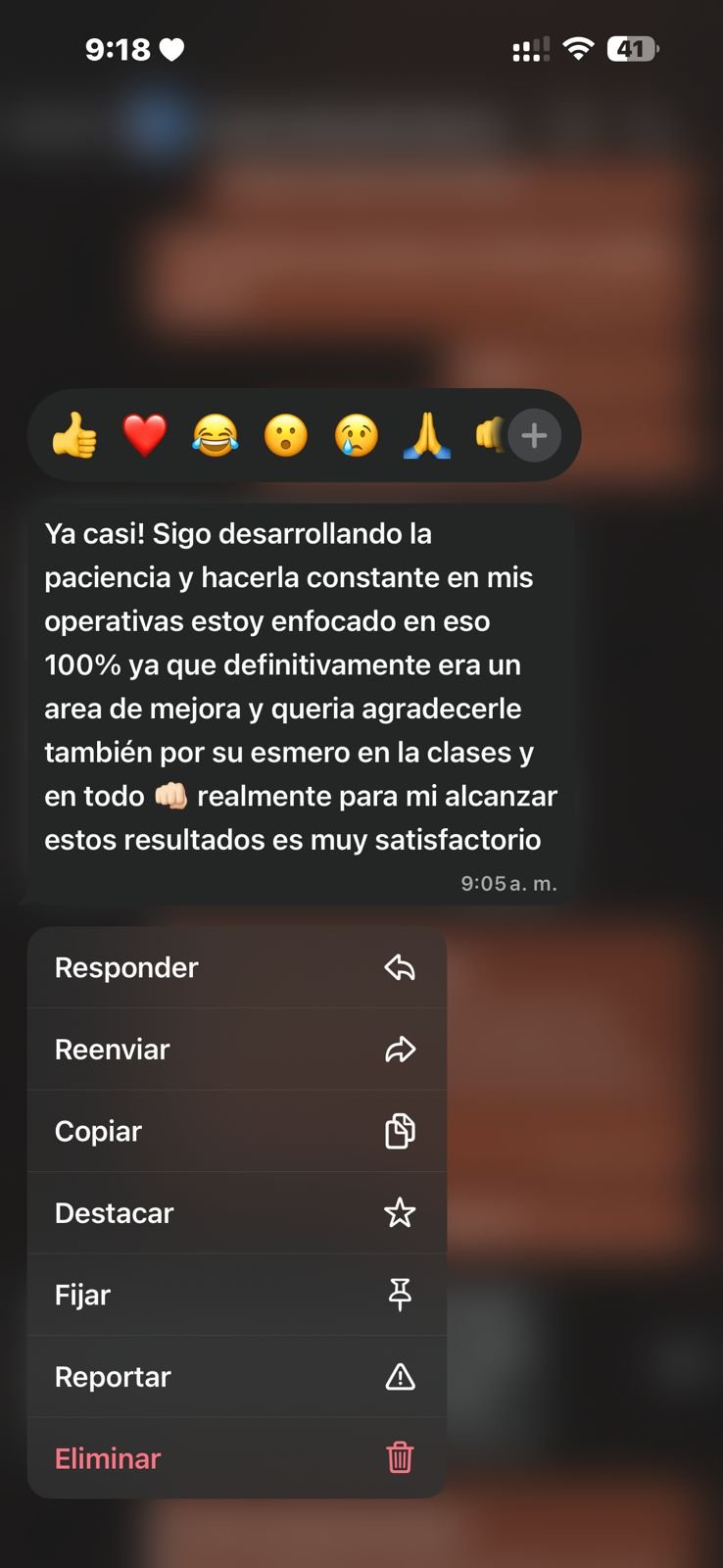
Task: Report the message via Reportar
Action: pyautogui.click(x=237, y=1377)
